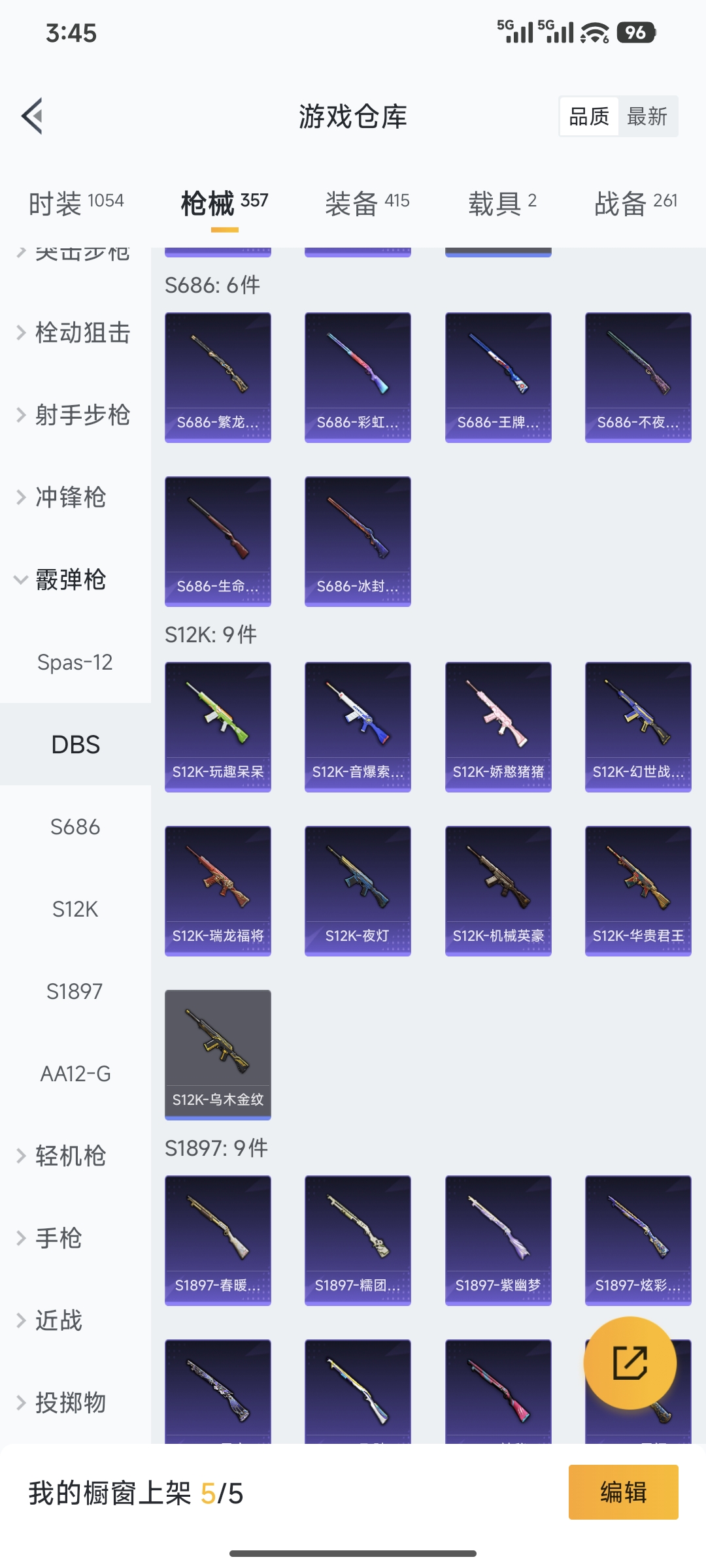The image size is (706, 1568).
Task: Switch to the 装备 tab
Action: tap(366, 203)
